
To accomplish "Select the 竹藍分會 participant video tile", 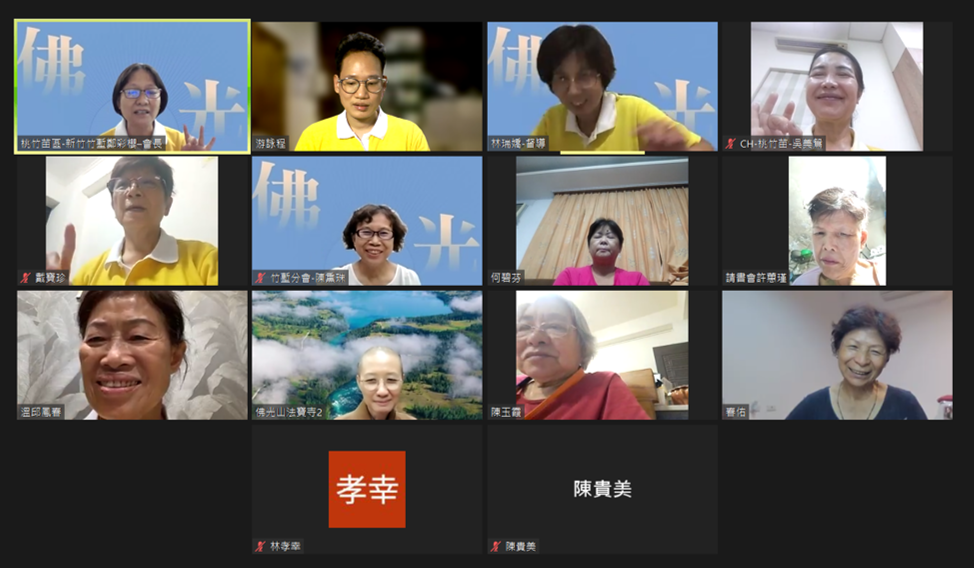I will [367, 221].
